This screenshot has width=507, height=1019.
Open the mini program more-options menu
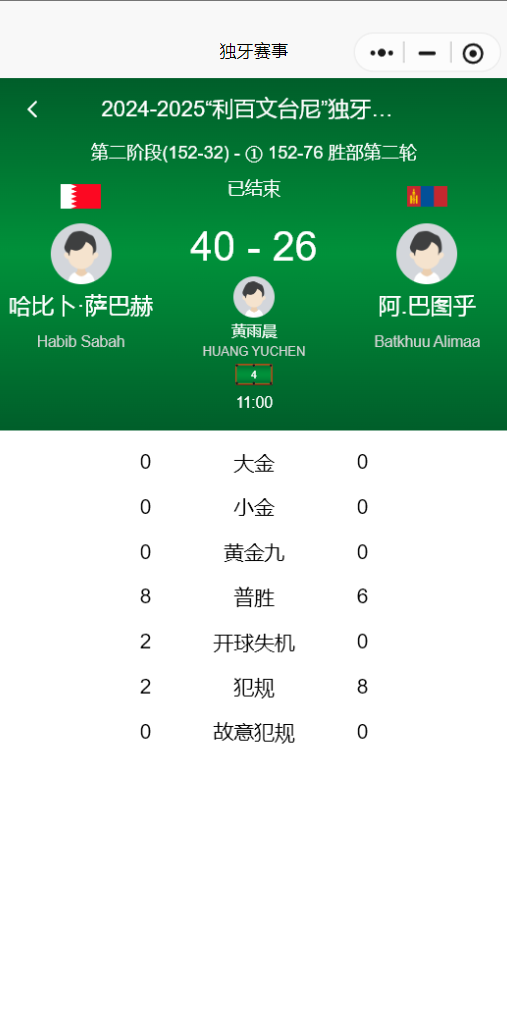click(382, 53)
